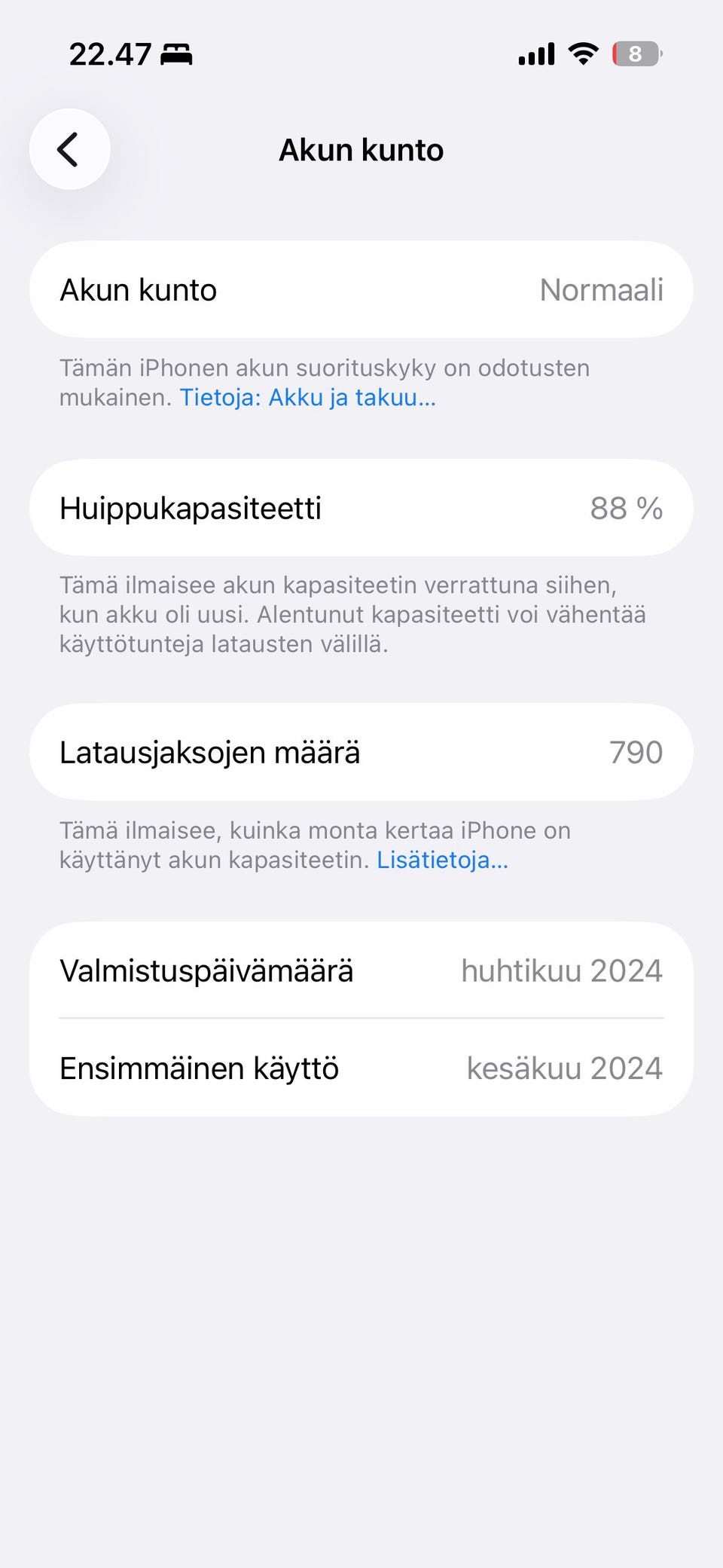Select the Huippukapasiteetti row

coord(361,507)
